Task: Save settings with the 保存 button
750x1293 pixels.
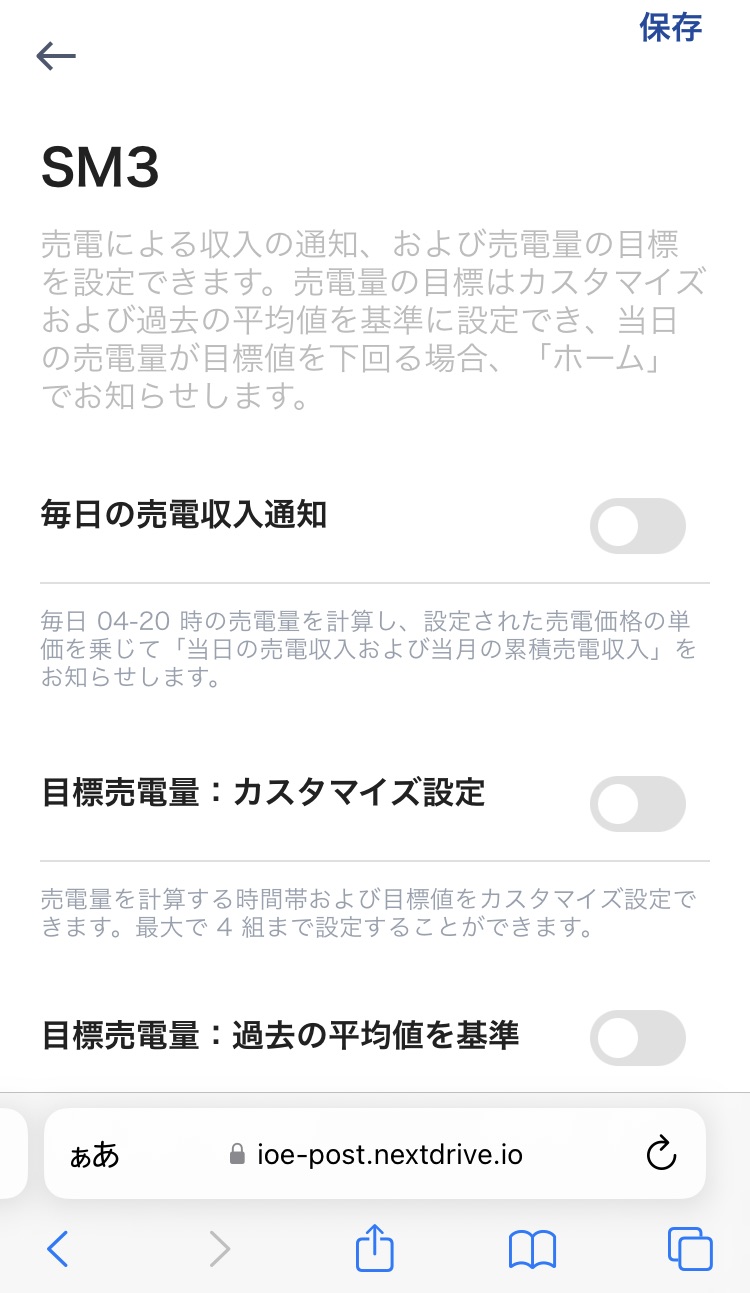Action: tap(670, 28)
